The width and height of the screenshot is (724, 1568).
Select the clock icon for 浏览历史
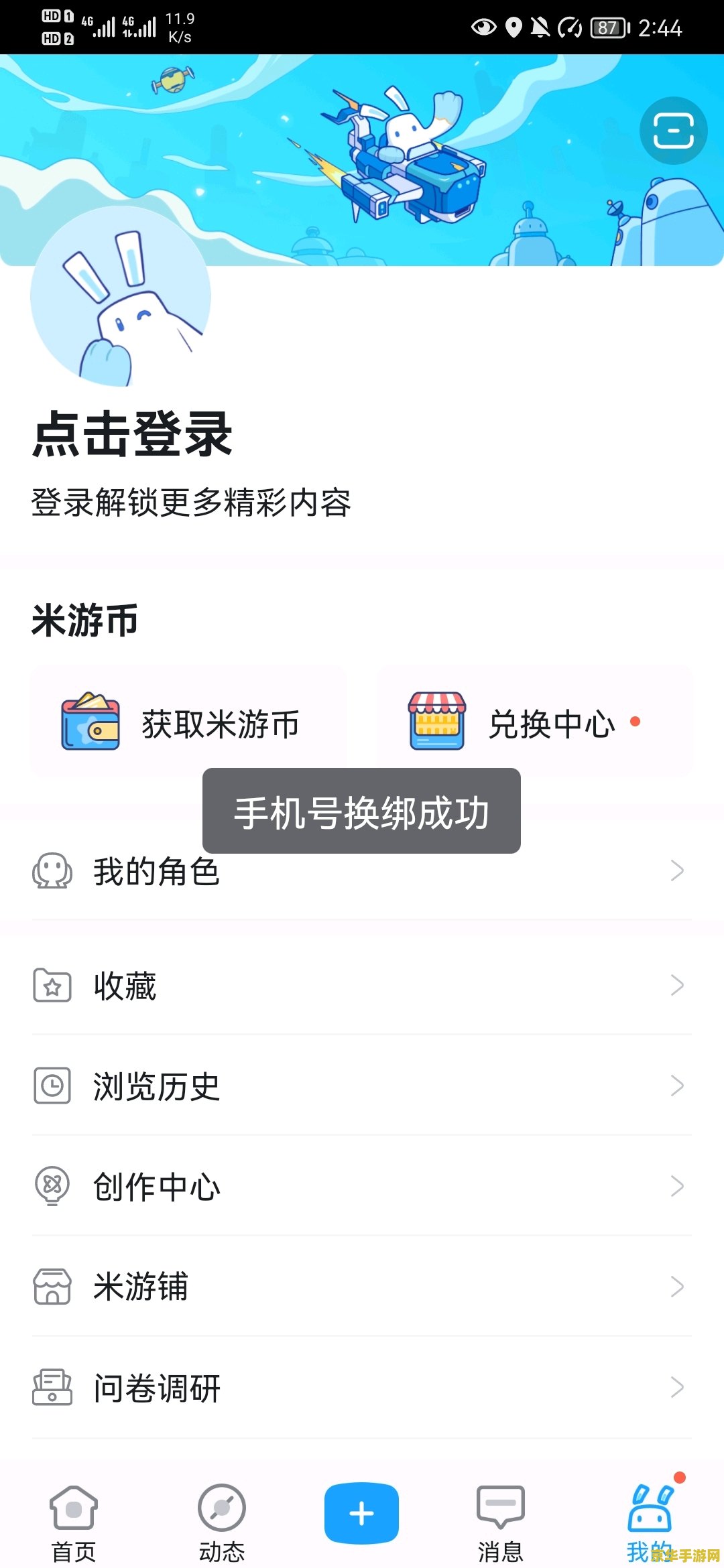51,1086
